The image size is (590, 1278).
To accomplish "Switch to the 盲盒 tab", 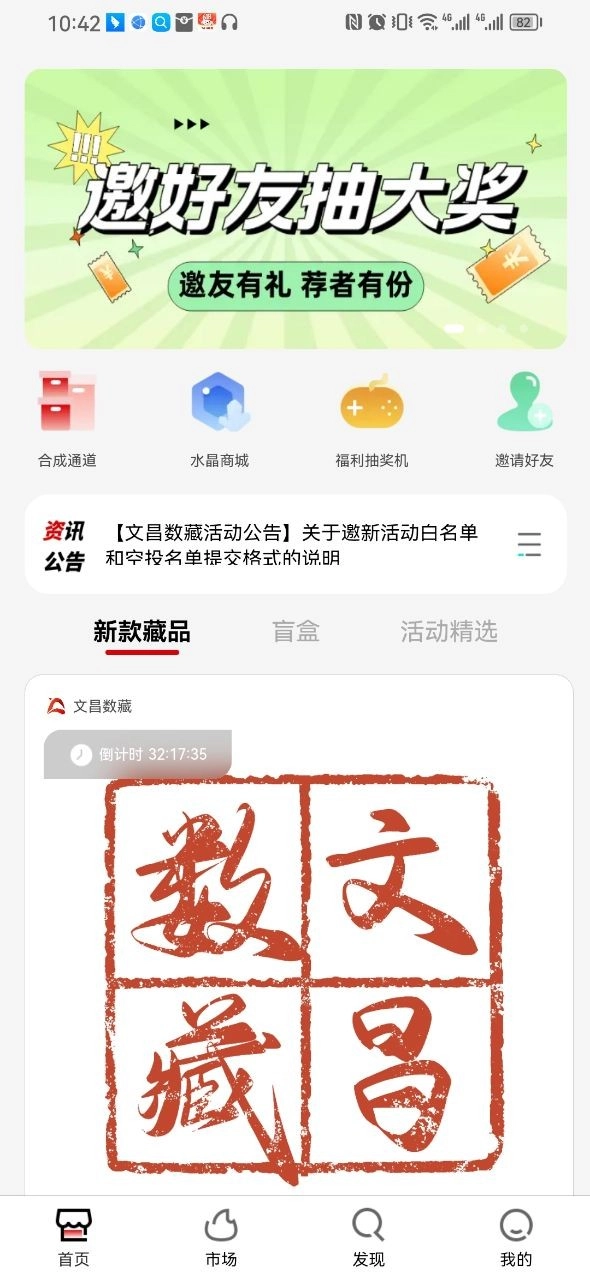I will point(296,632).
